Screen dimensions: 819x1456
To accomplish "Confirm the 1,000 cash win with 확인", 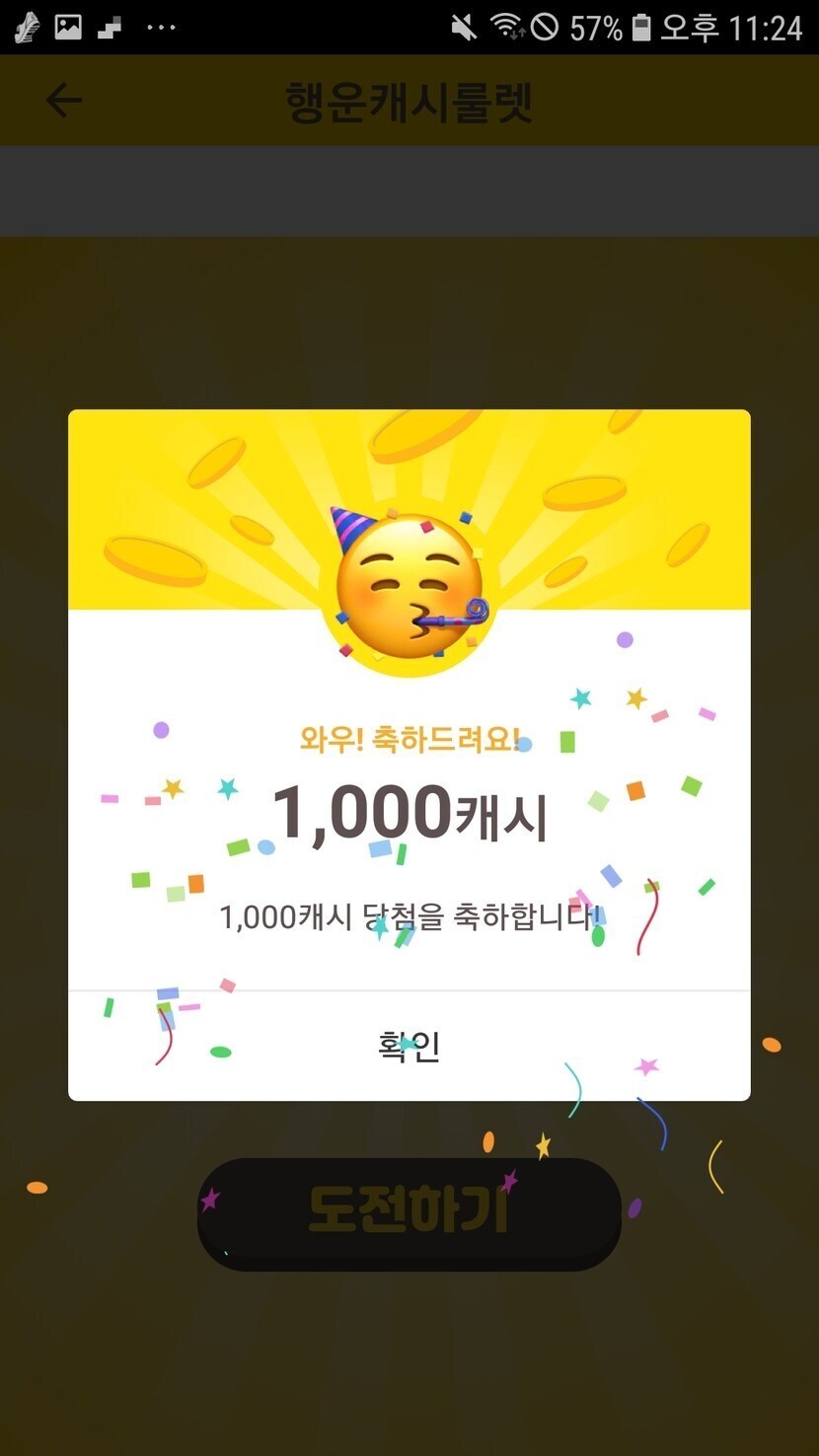I will coord(409,1046).
